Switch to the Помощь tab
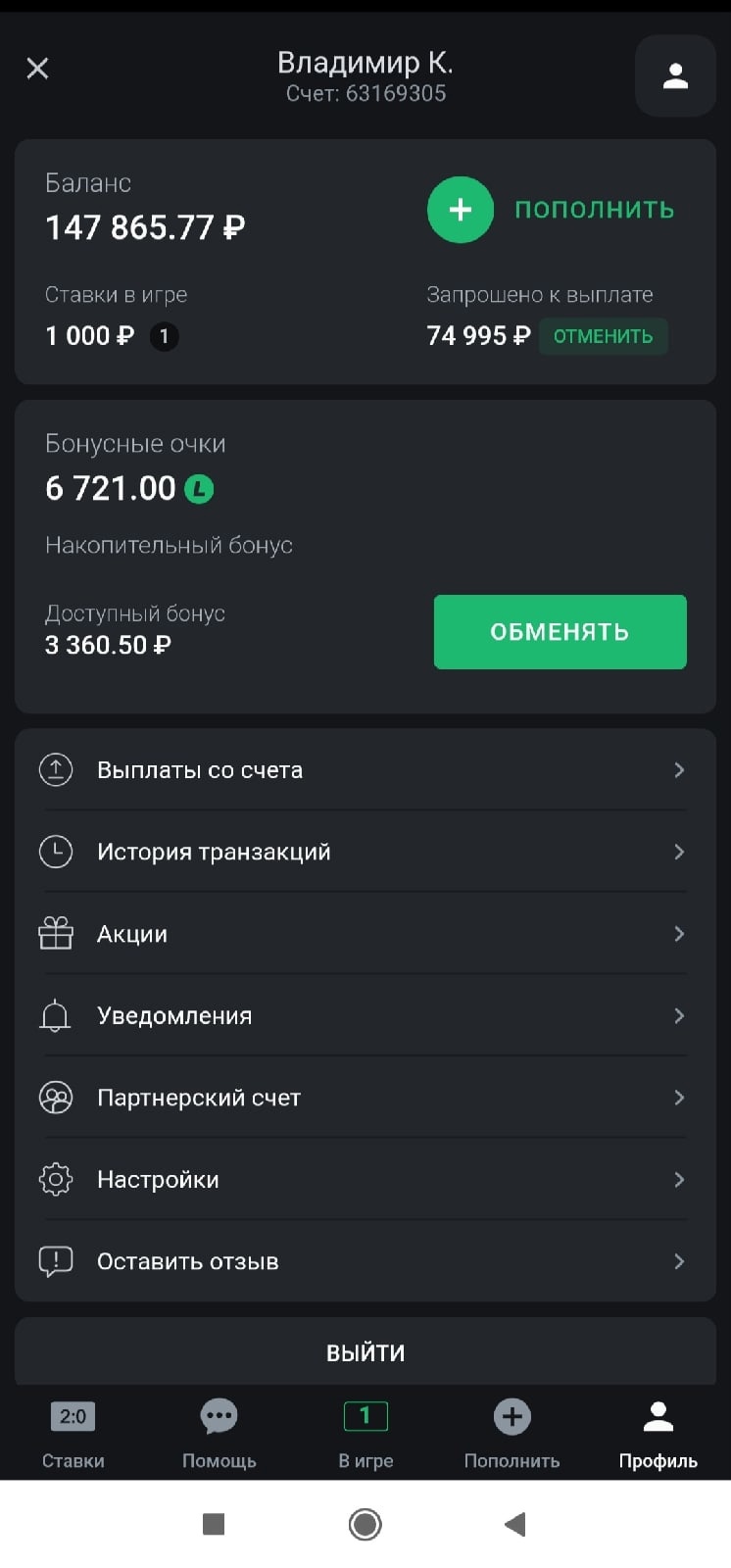 219,1434
